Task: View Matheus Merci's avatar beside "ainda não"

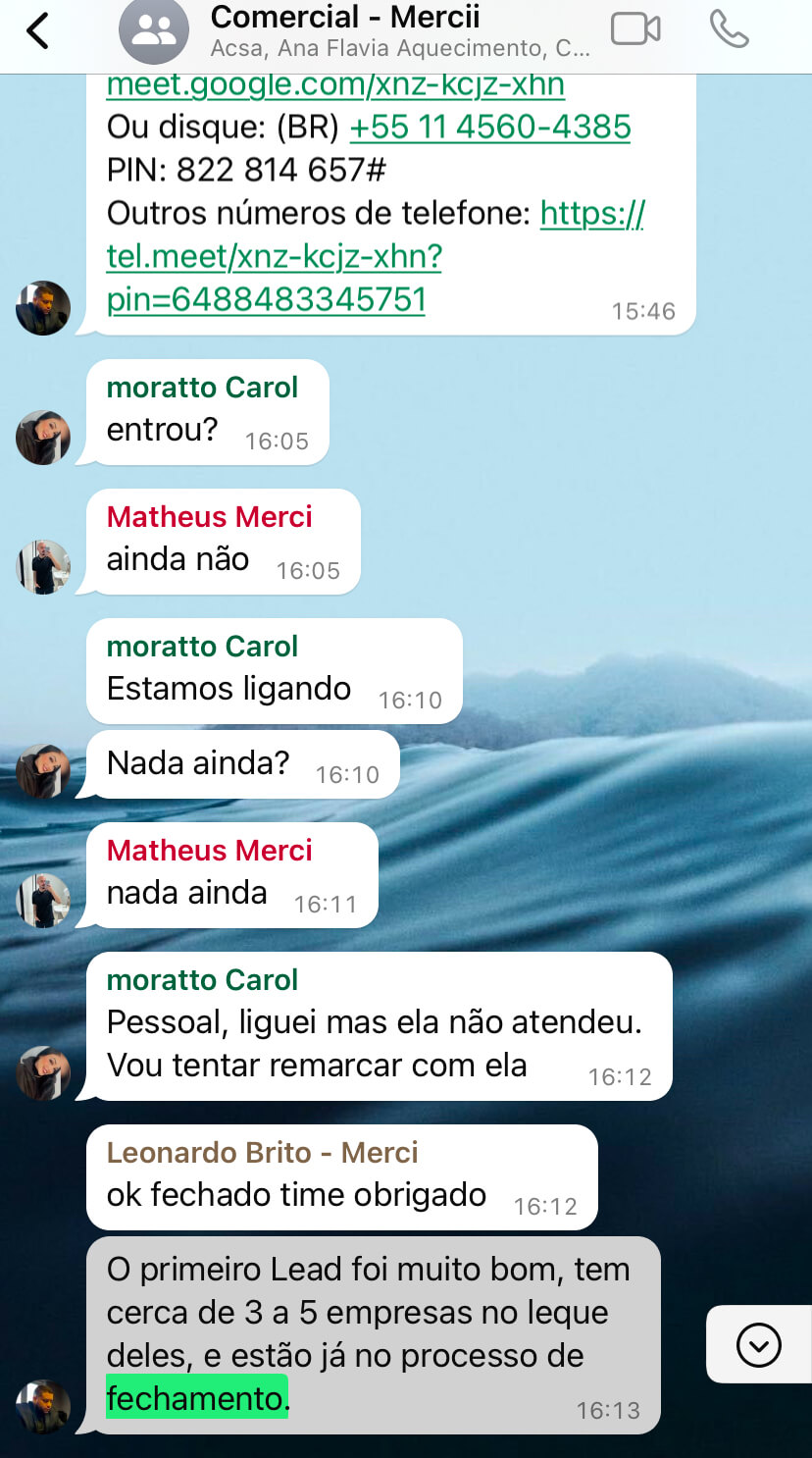Action: point(43,567)
